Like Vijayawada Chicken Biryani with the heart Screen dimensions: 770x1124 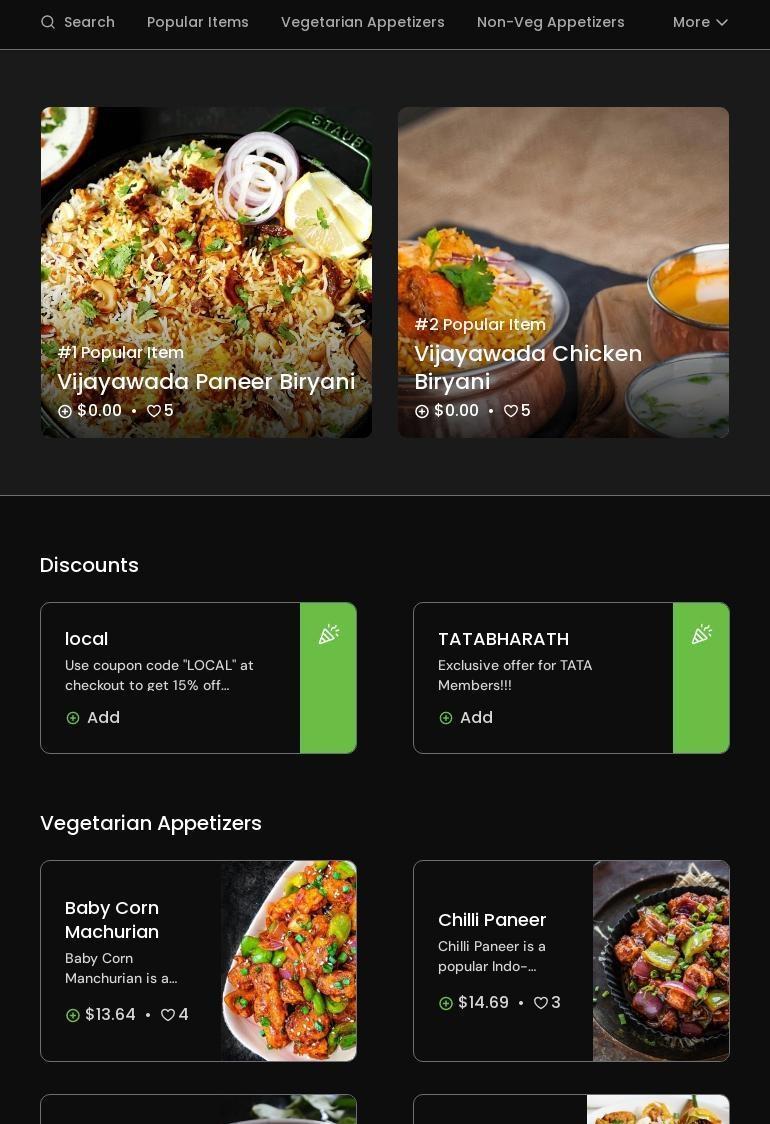pyautogui.click(x=511, y=411)
